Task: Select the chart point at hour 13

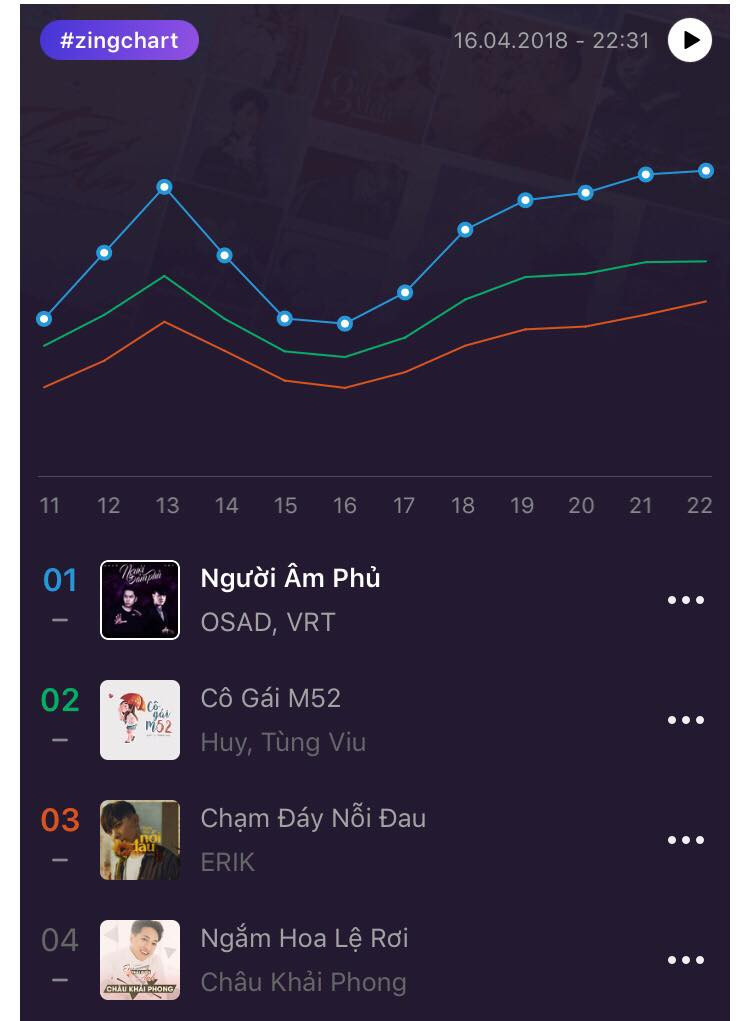Action: (164, 186)
